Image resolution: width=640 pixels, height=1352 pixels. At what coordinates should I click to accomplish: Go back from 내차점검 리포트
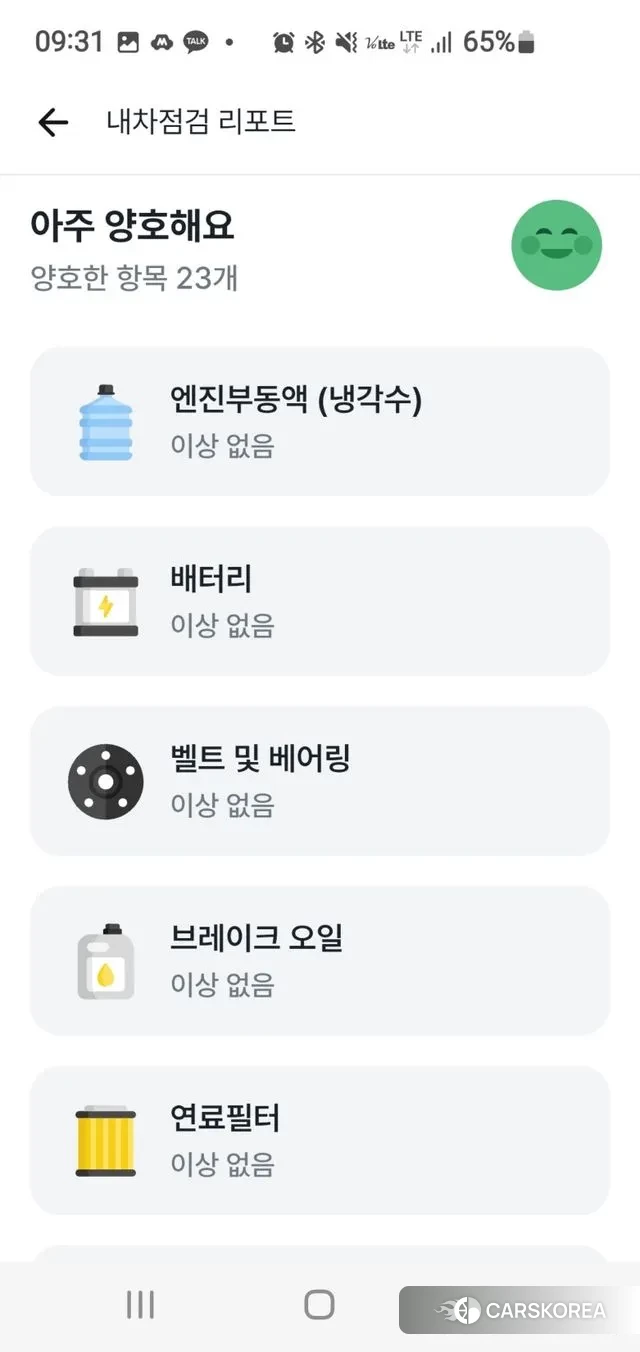point(53,122)
